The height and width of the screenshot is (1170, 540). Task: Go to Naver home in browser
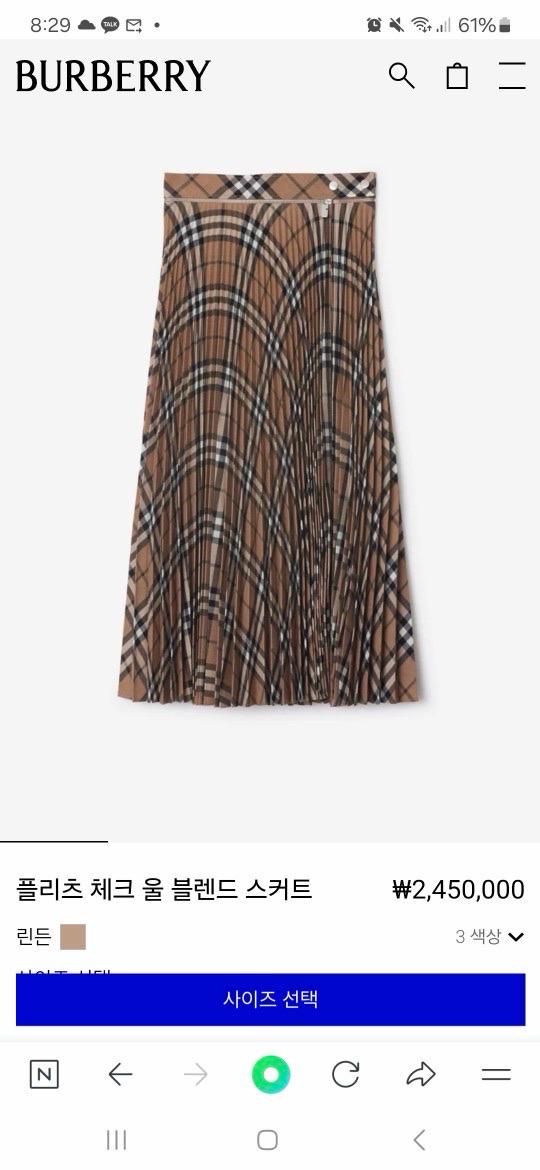(44, 1074)
